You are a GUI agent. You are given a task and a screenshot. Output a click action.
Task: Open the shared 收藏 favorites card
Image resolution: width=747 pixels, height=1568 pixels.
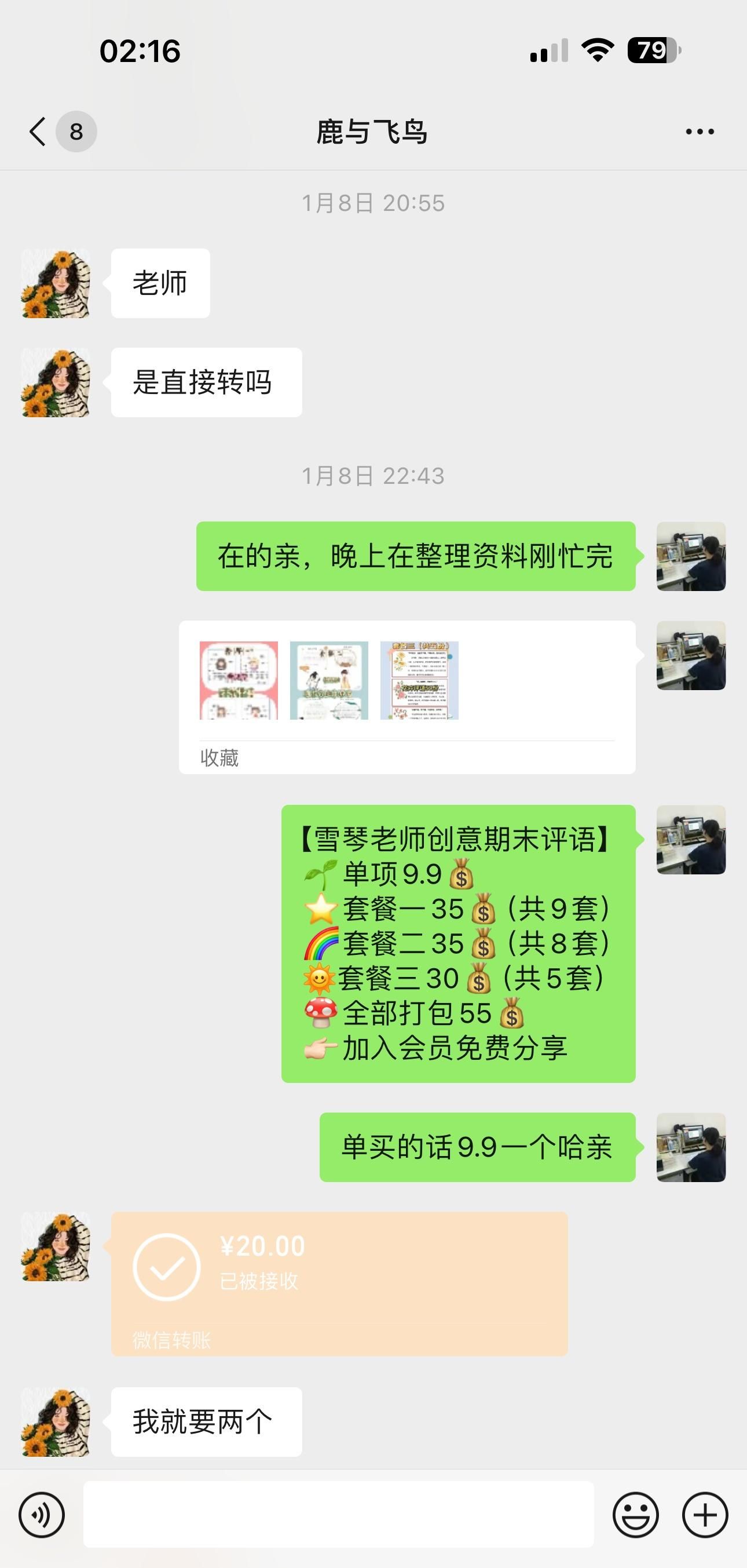pyautogui.click(x=407, y=697)
